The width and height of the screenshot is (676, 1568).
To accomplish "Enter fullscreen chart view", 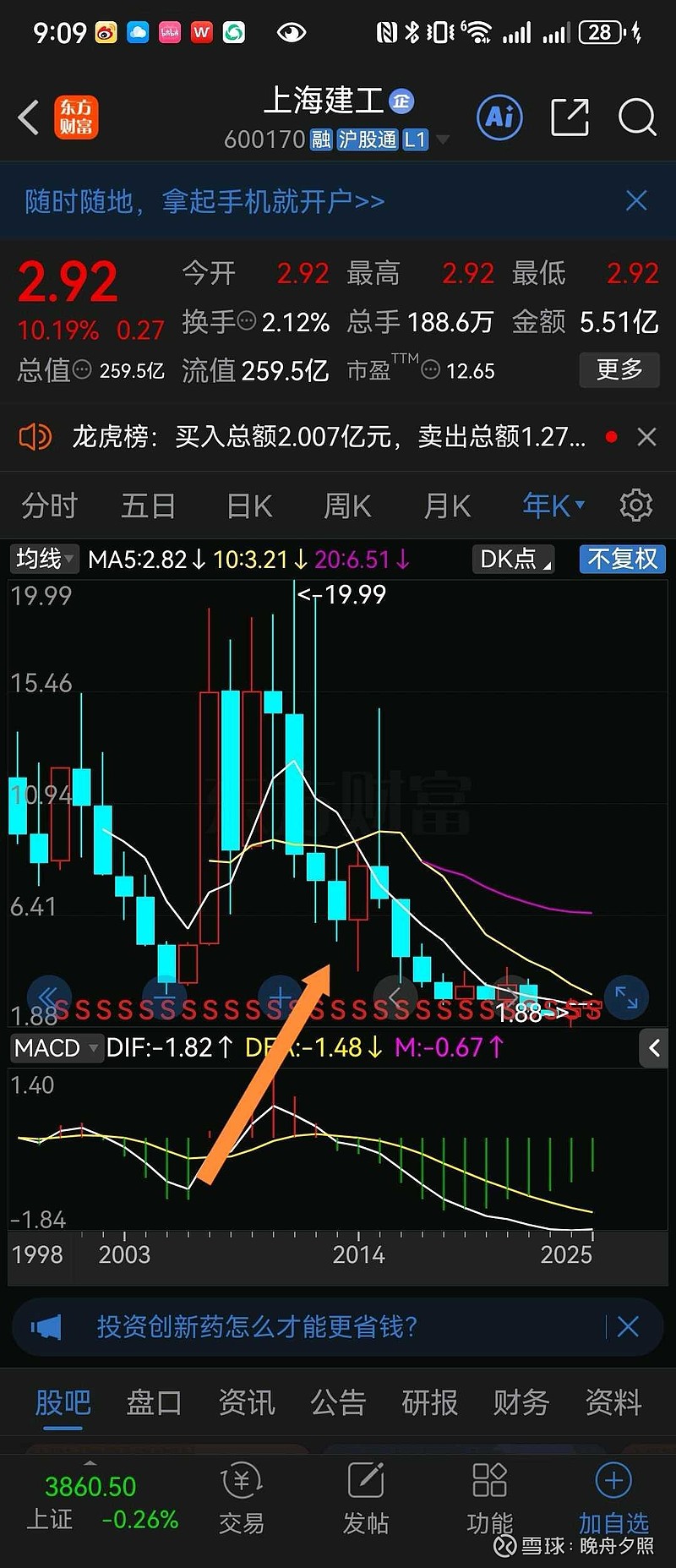I will click(626, 997).
